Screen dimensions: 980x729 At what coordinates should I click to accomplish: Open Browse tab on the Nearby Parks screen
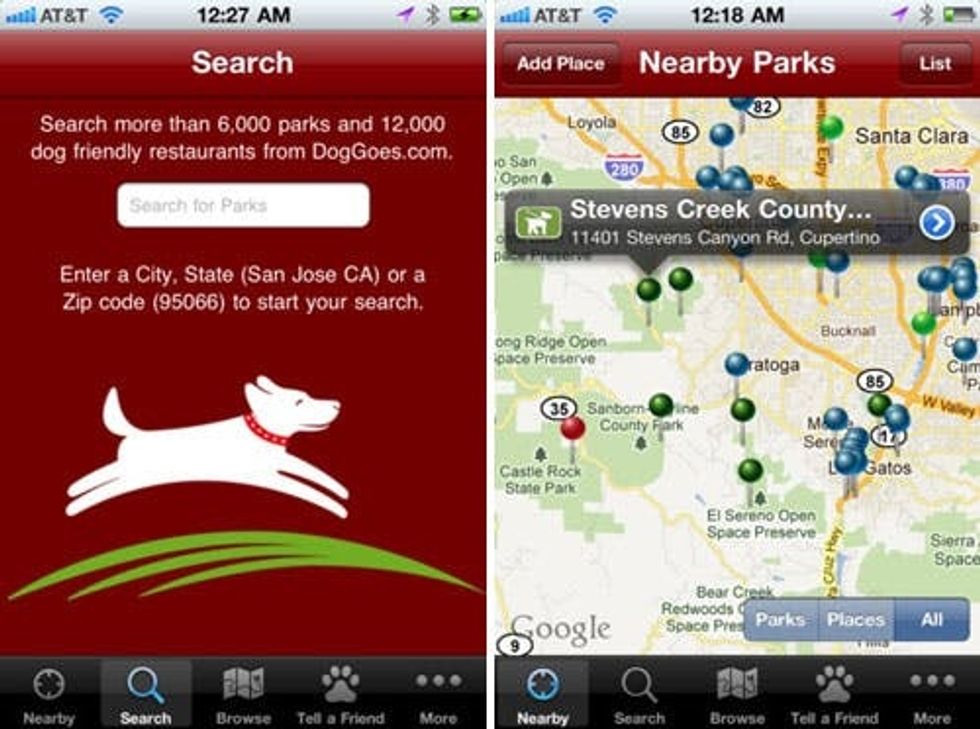737,694
